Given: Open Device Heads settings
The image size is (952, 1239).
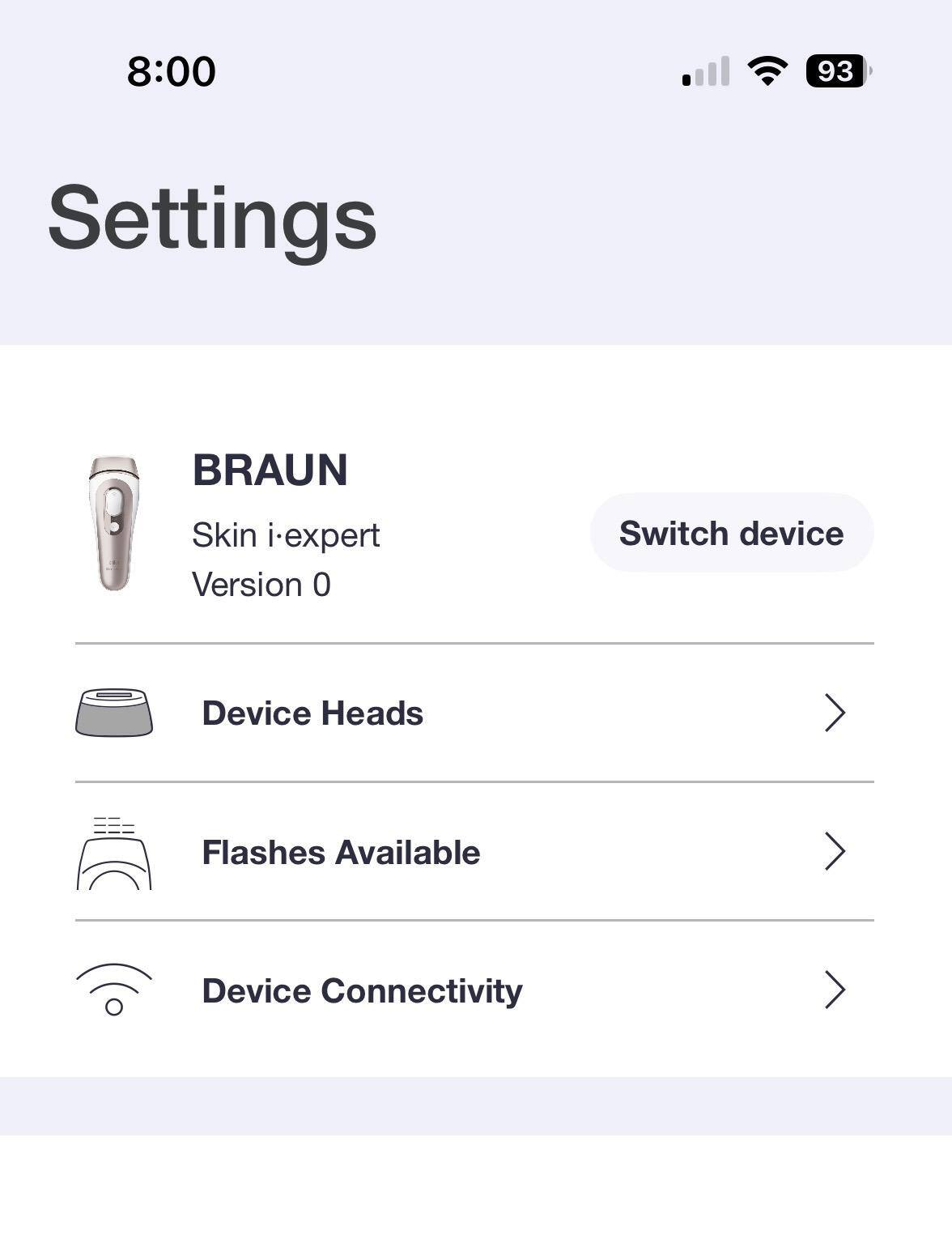Looking at the screenshot, I should click(x=474, y=713).
